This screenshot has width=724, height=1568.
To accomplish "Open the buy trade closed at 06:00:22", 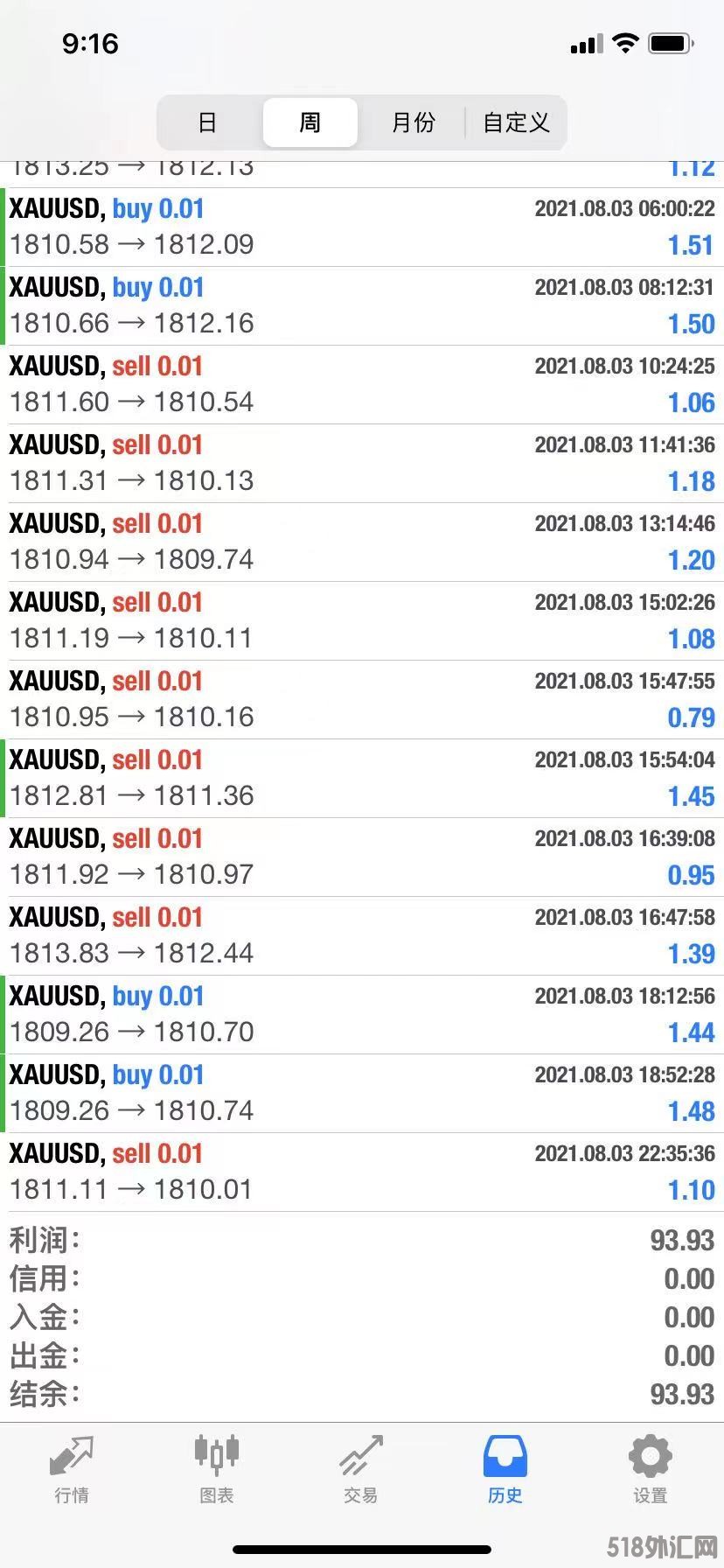I will point(362,227).
